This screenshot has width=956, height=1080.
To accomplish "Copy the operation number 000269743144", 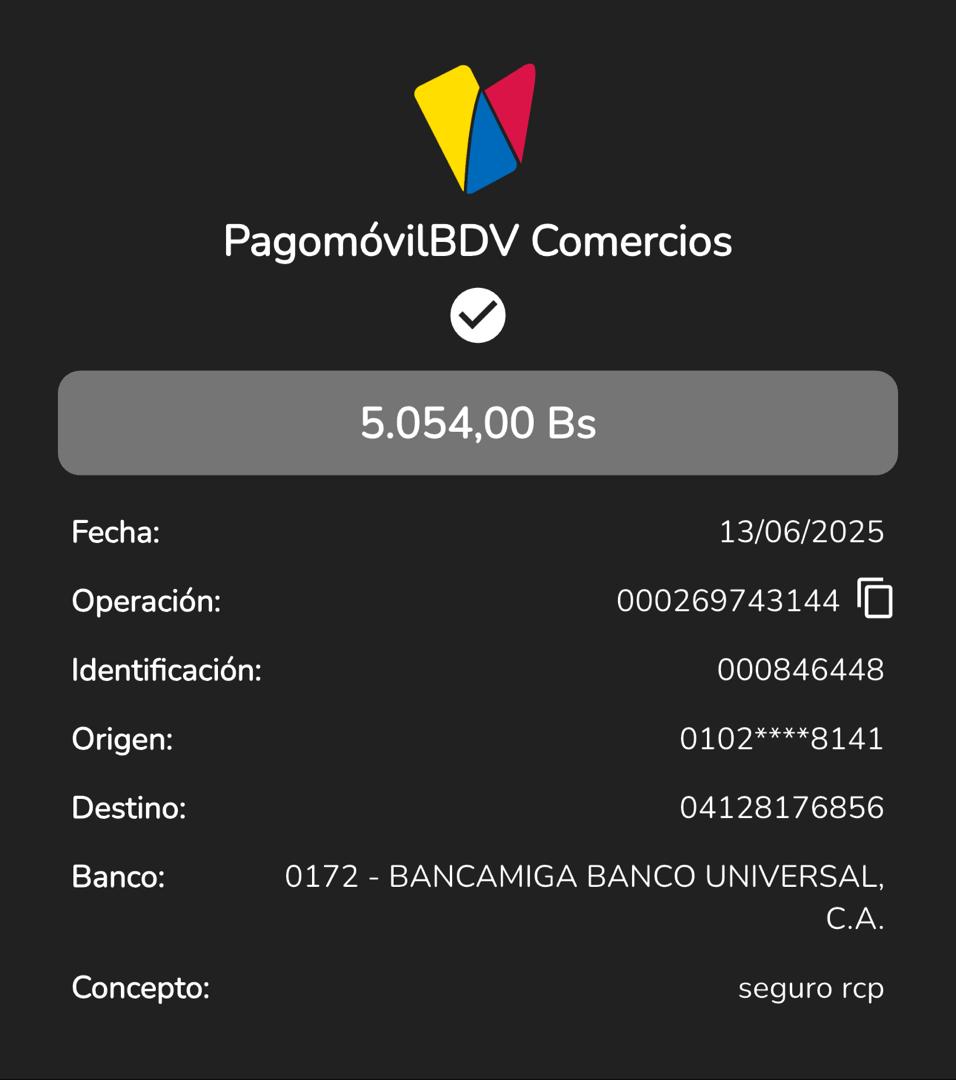I will [x=875, y=599].
